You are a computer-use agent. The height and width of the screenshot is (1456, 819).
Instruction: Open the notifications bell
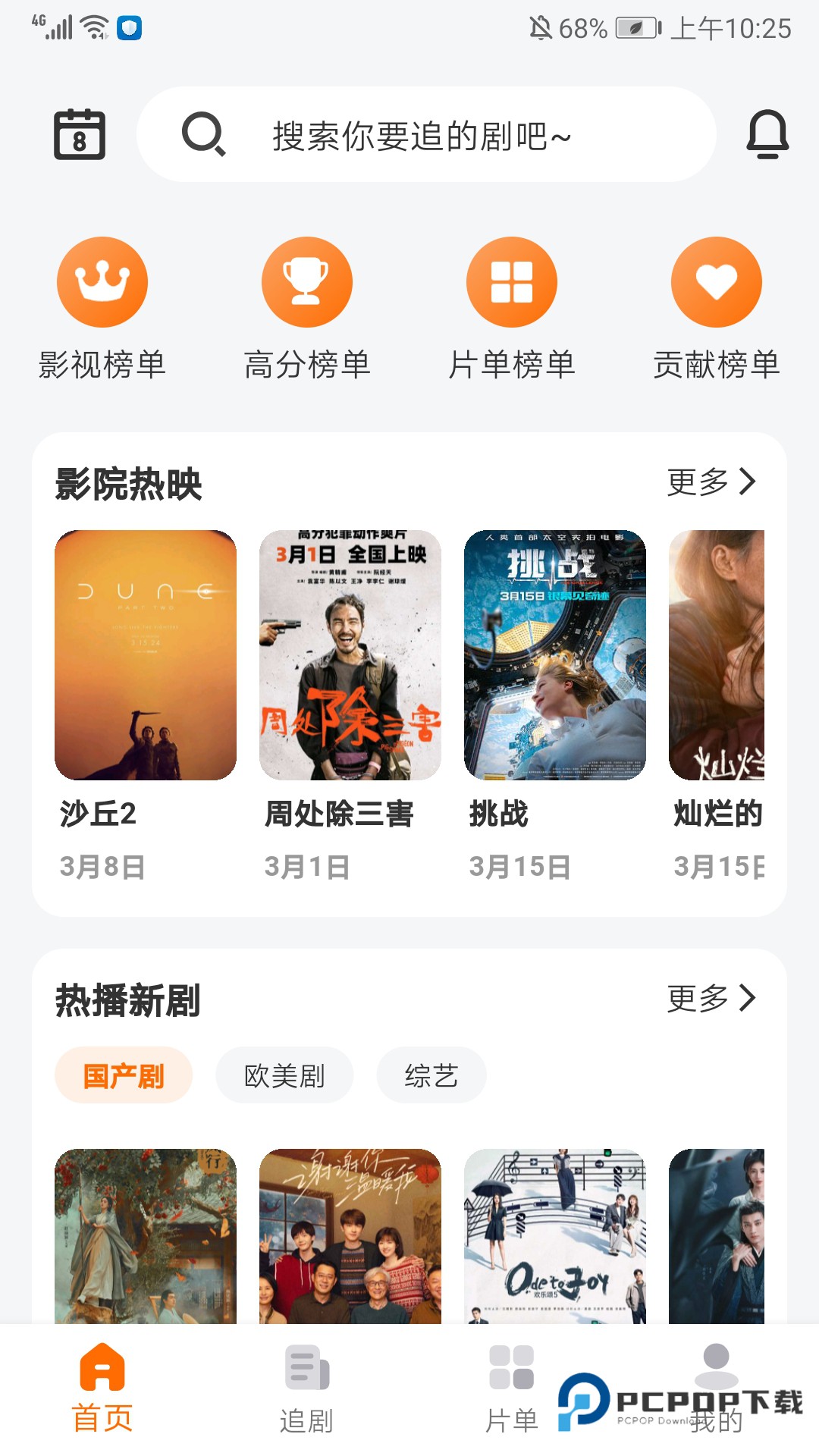(767, 135)
